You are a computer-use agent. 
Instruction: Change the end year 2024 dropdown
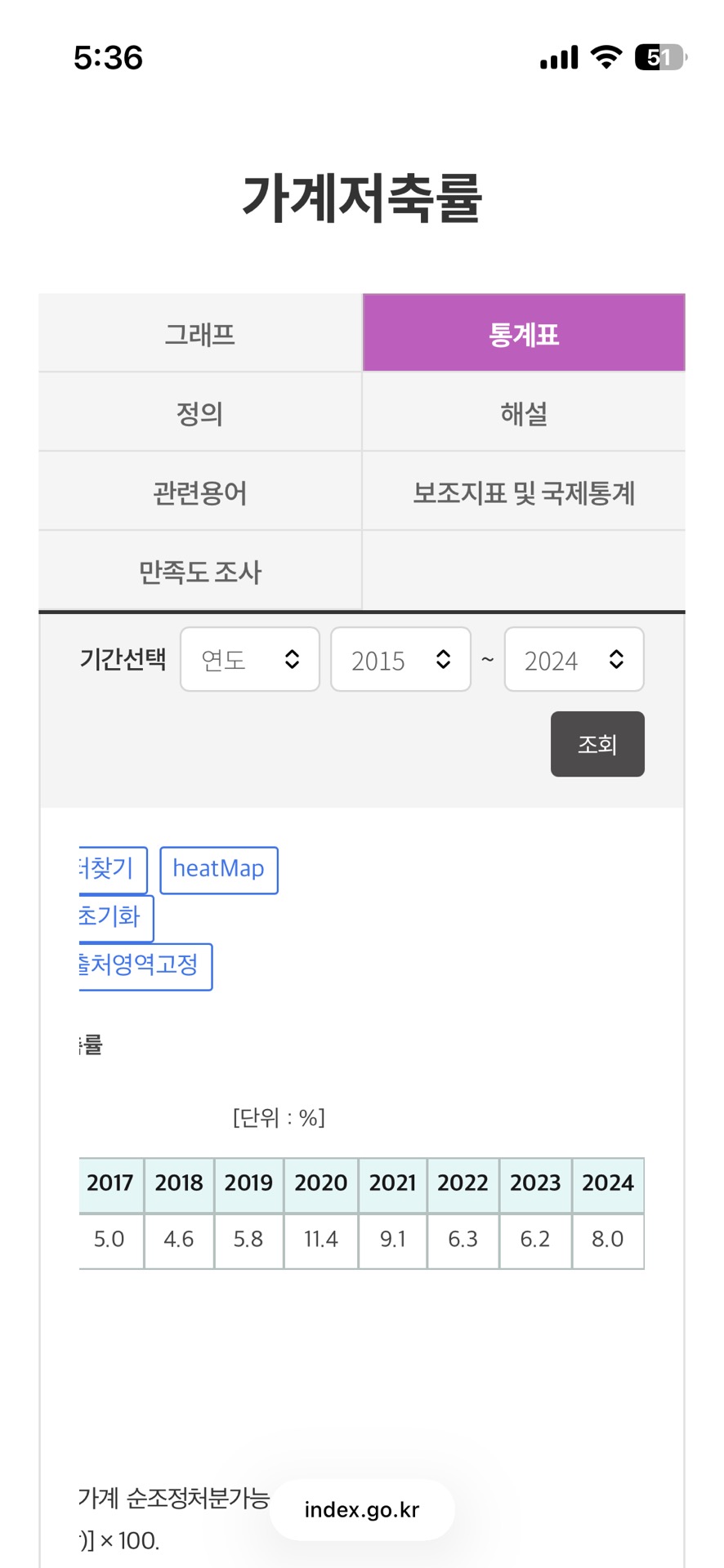point(574,660)
